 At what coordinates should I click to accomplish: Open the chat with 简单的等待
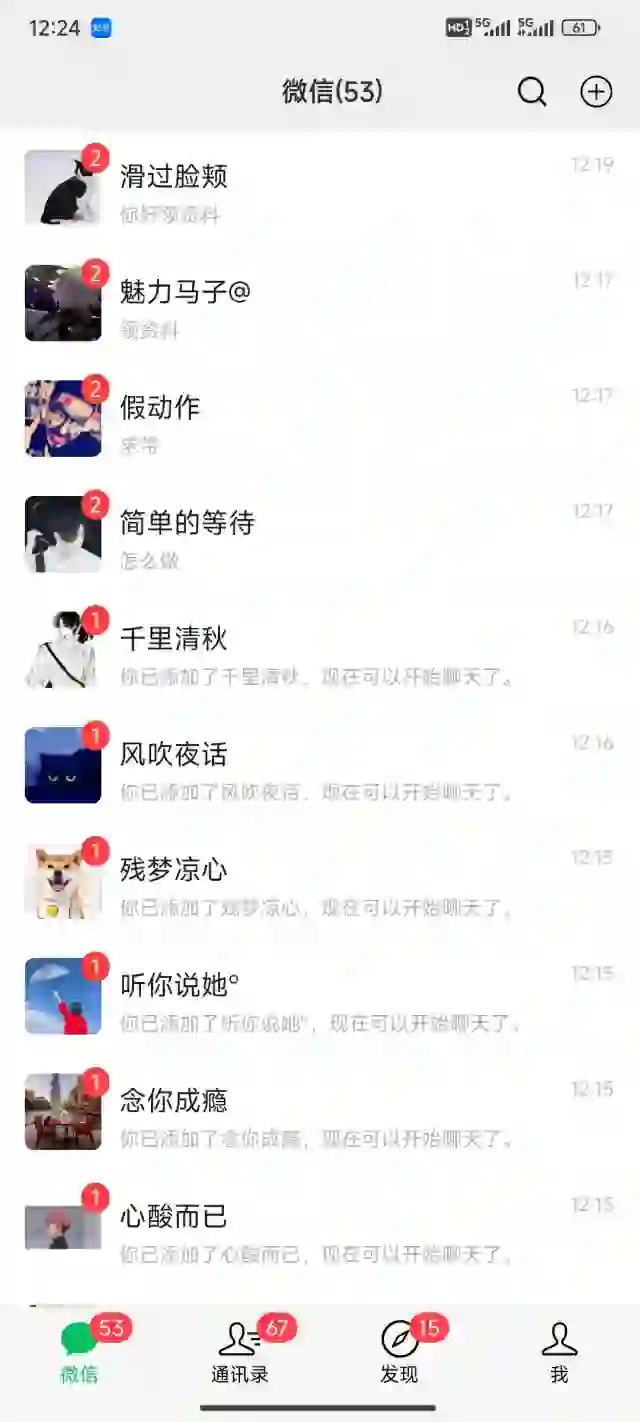tap(320, 534)
